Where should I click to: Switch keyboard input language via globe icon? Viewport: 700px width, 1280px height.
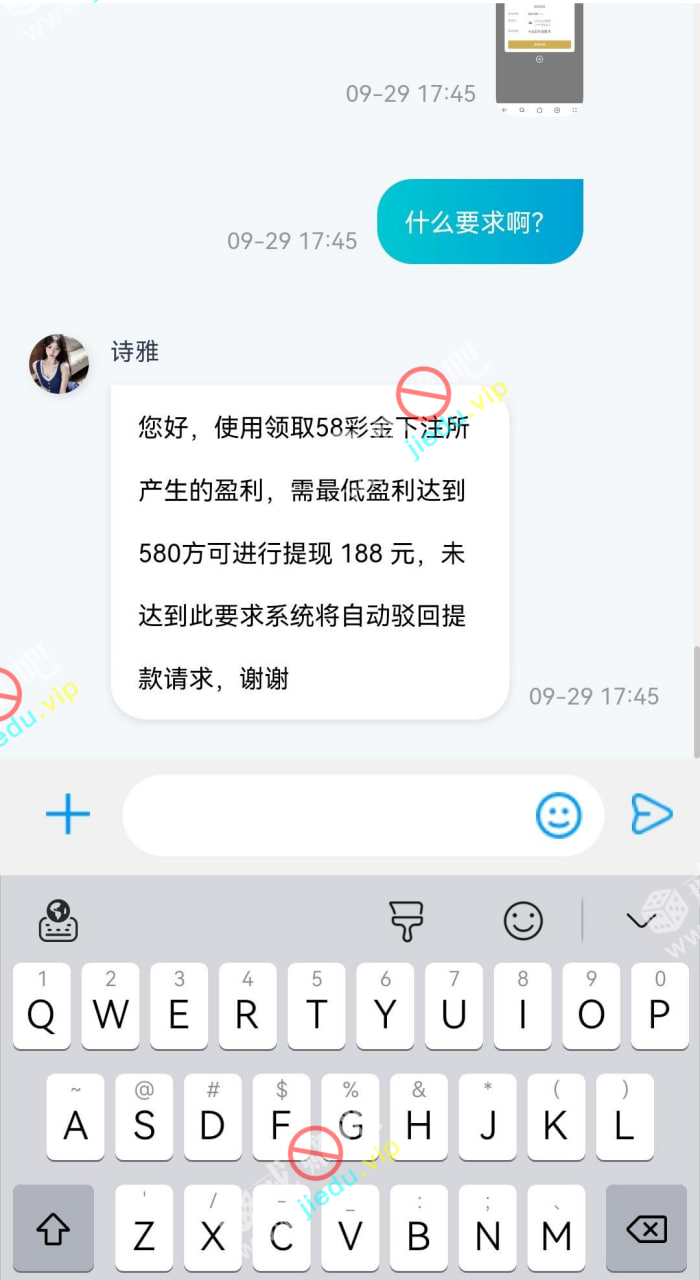coord(58,920)
